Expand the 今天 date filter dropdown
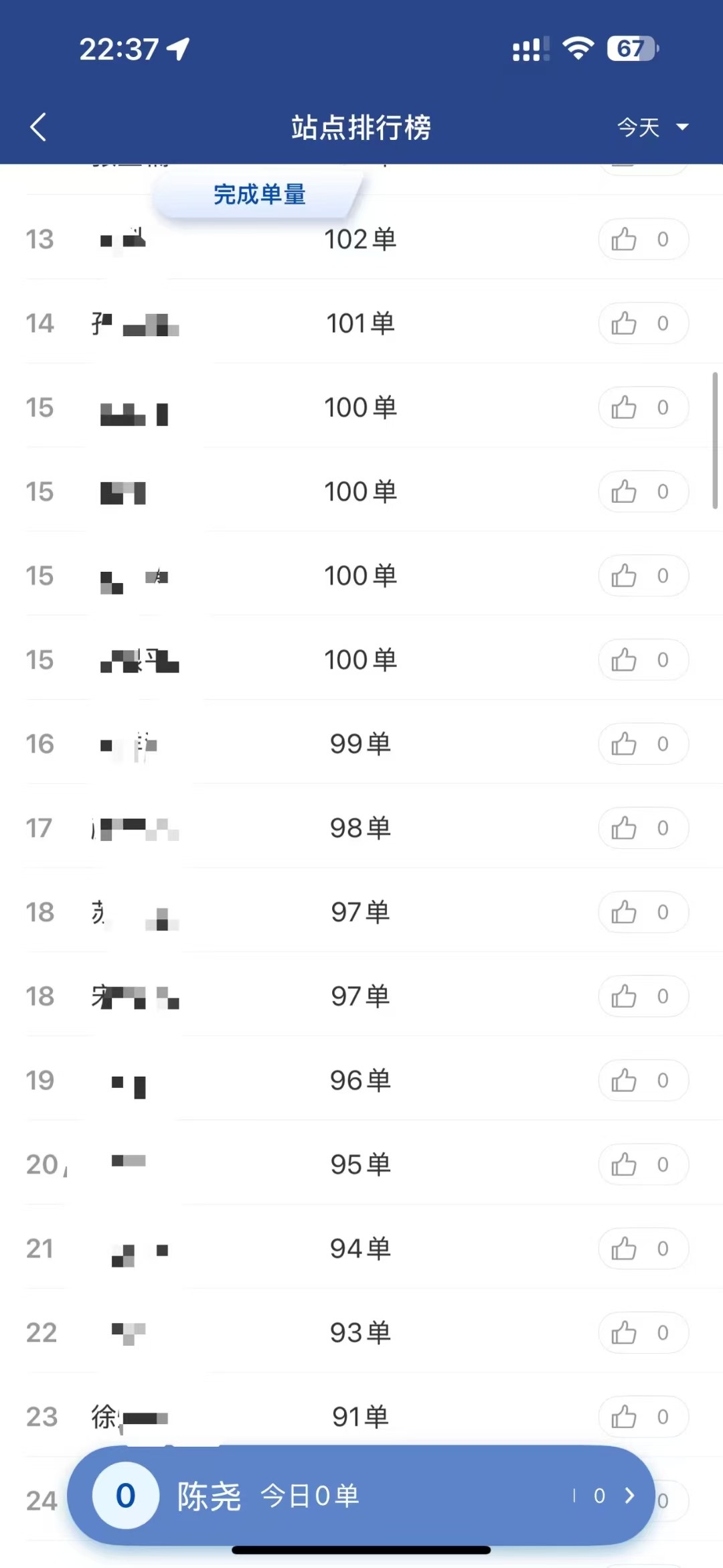This screenshot has width=723, height=1568. point(652,127)
